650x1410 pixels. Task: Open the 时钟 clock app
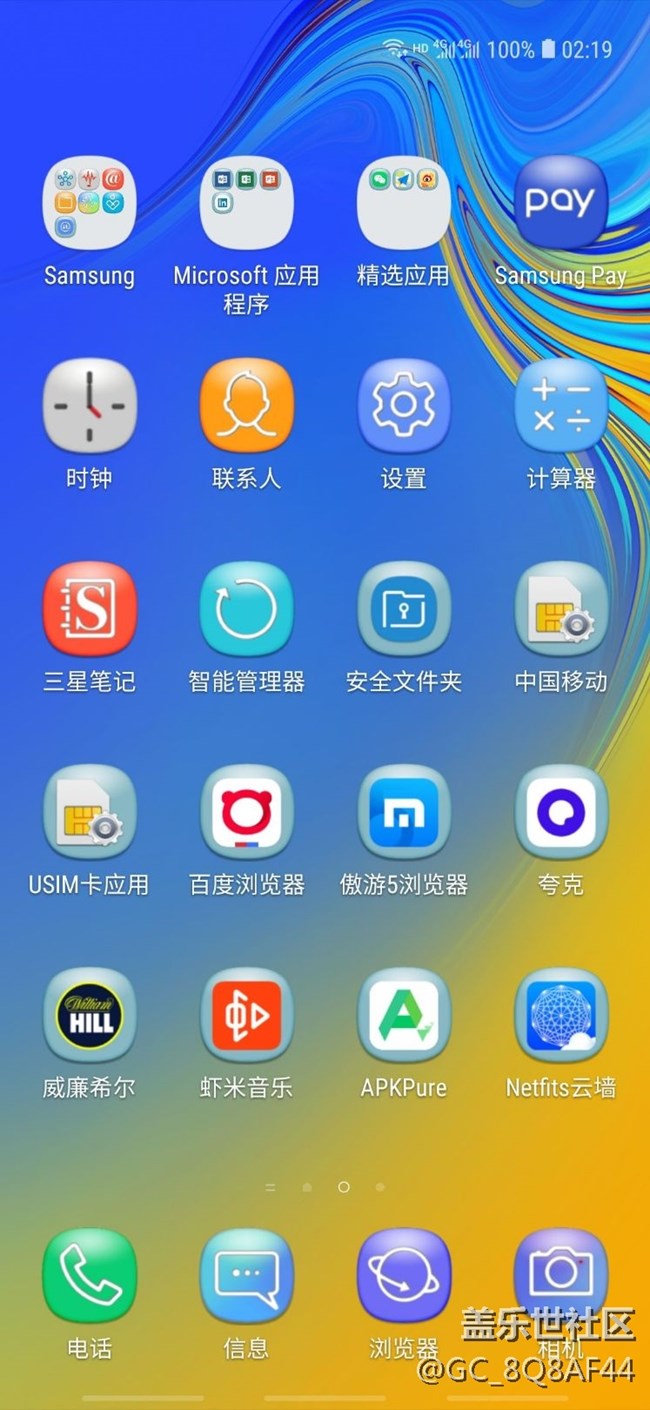coord(89,407)
